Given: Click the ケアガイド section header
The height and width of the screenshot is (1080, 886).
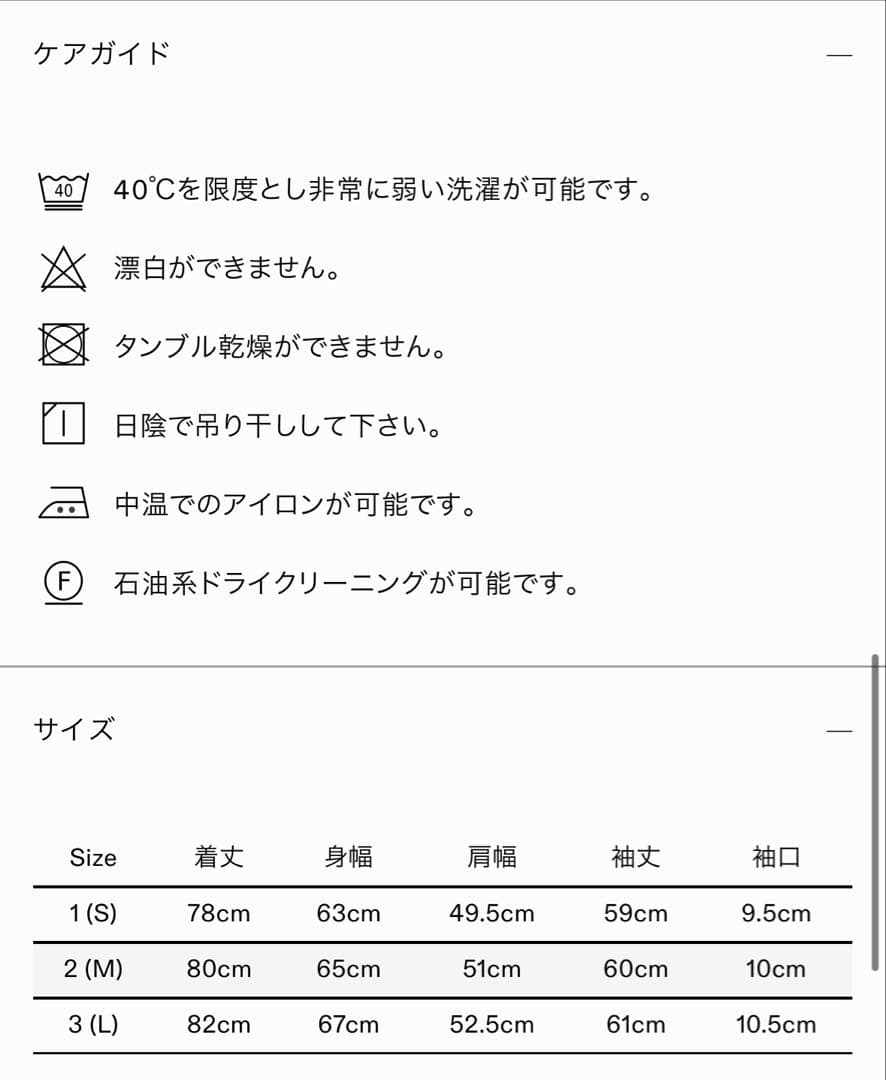Looking at the screenshot, I should click(100, 55).
